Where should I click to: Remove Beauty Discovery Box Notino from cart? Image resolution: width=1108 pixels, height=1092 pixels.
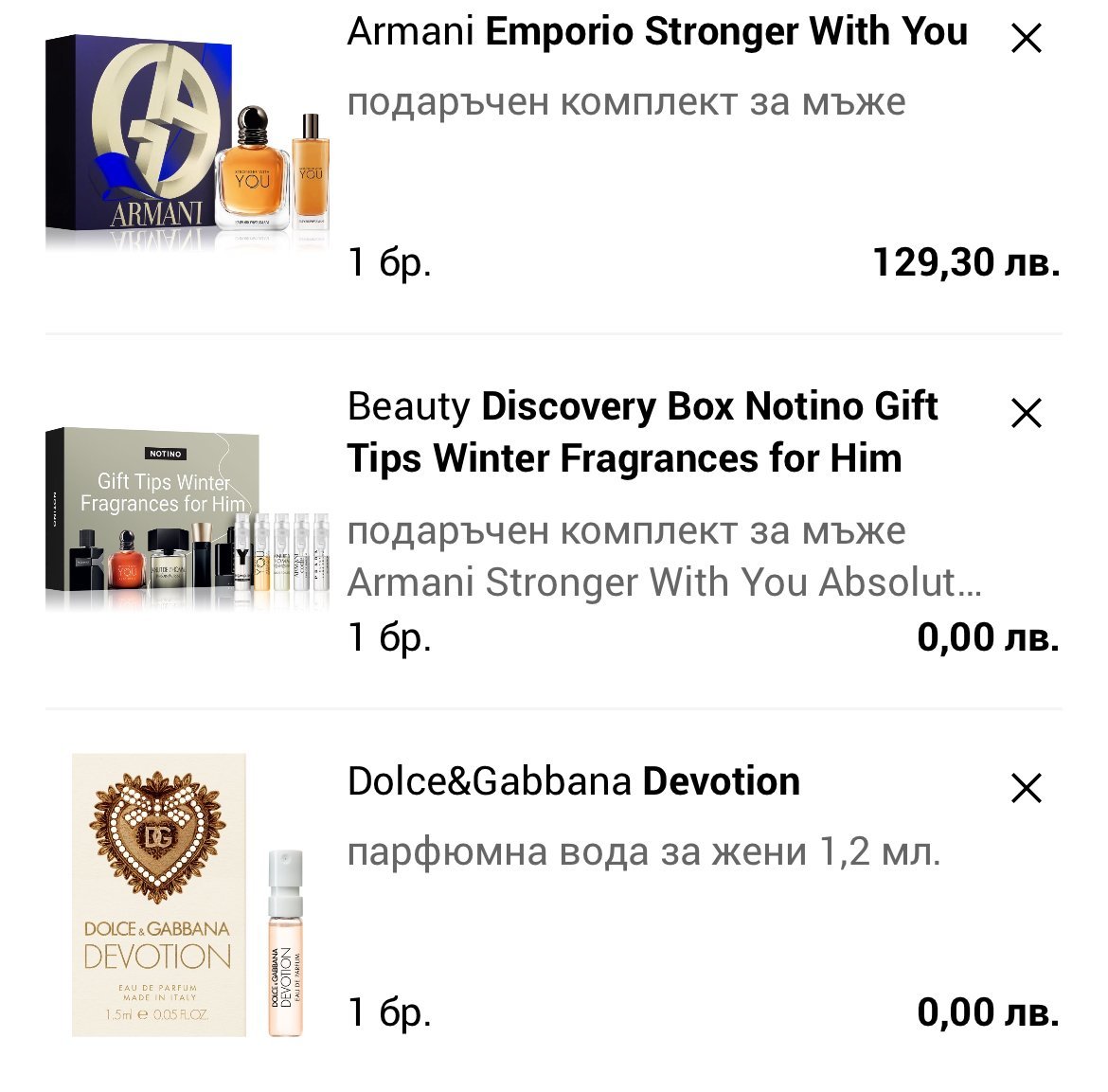(x=1026, y=414)
